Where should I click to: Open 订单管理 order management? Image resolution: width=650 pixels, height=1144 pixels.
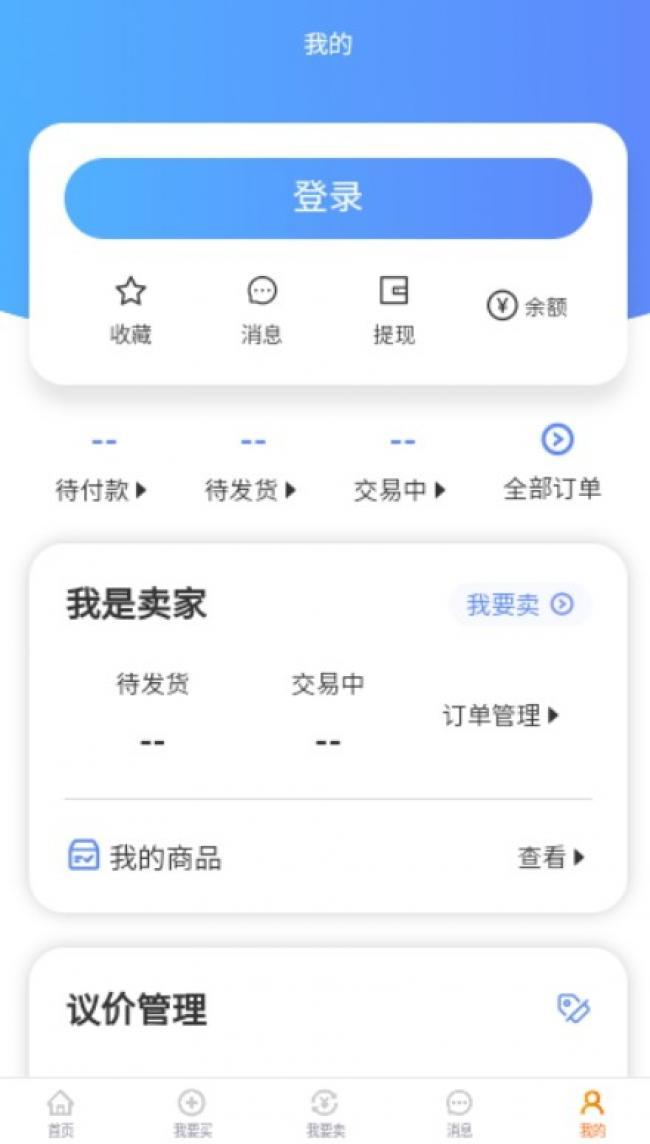pos(501,715)
